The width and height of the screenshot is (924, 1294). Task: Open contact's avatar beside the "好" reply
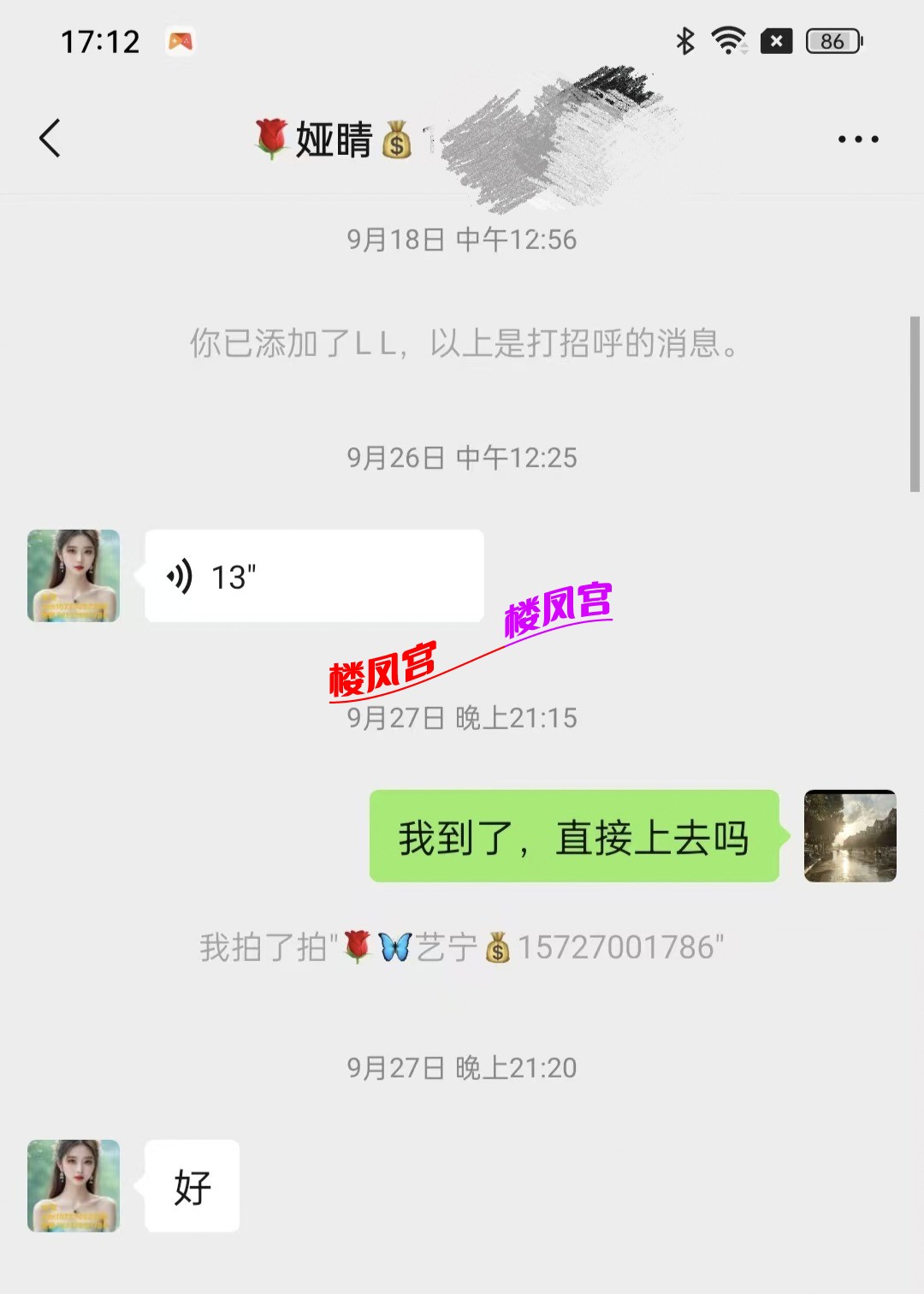pyautogui.click(x=74, y=1185)
